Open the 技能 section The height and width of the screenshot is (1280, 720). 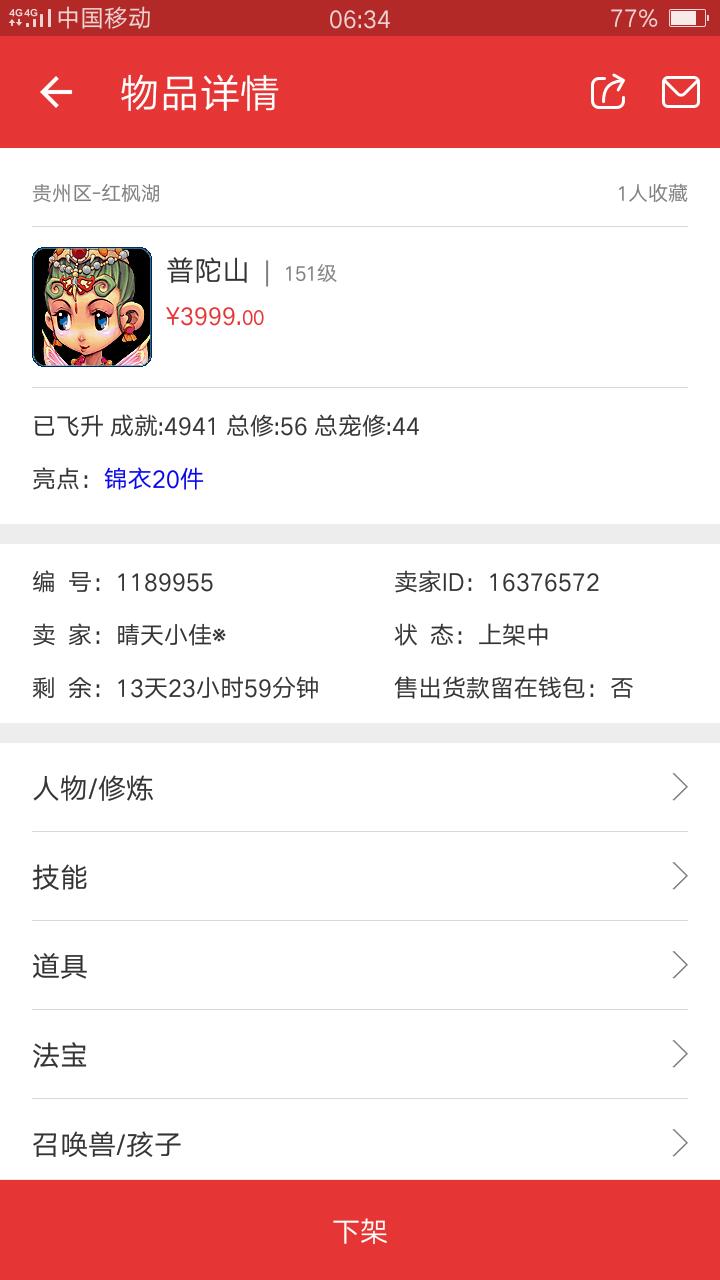(360, 877)
